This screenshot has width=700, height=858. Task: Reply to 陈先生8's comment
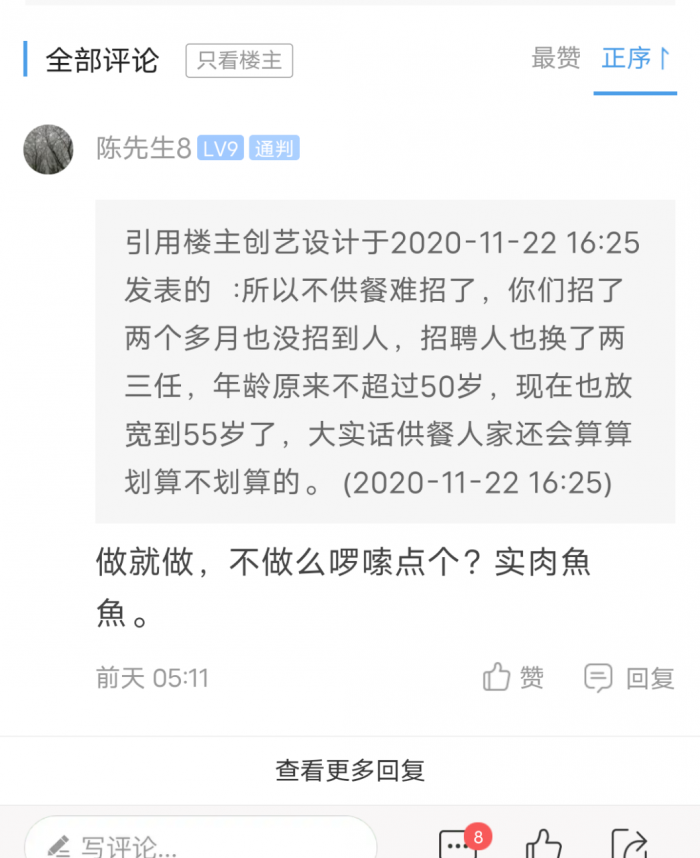630,678
